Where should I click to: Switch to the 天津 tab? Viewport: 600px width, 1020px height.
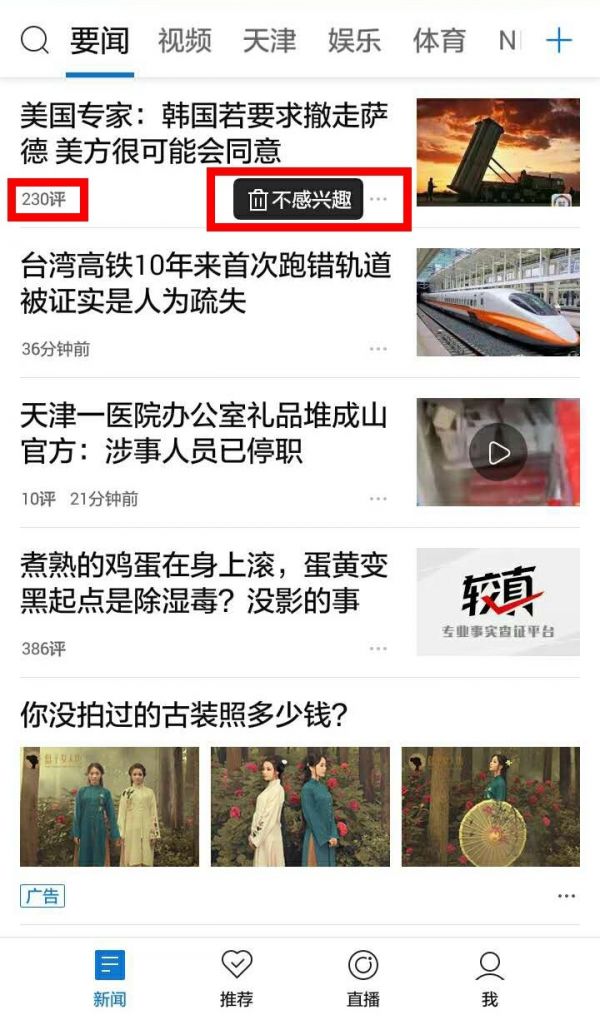[x=270, y=41]
